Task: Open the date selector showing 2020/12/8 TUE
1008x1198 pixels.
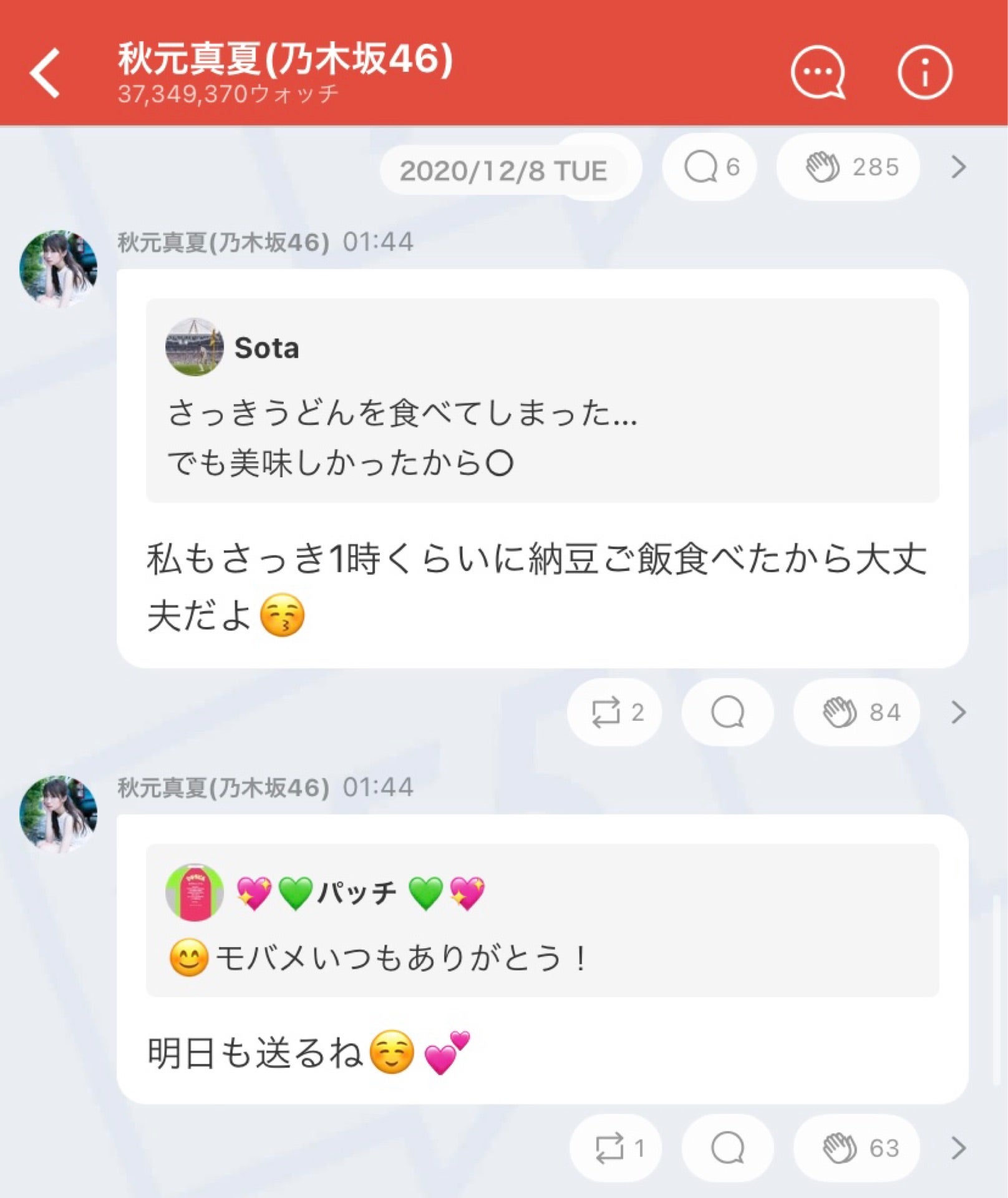Action: [503, 167]
